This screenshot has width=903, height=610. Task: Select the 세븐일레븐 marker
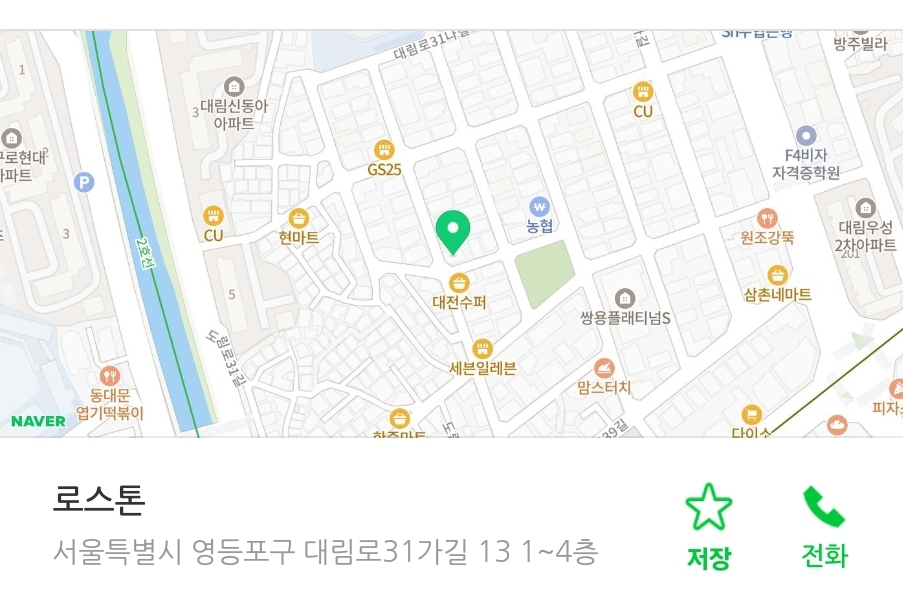[483, 348]
